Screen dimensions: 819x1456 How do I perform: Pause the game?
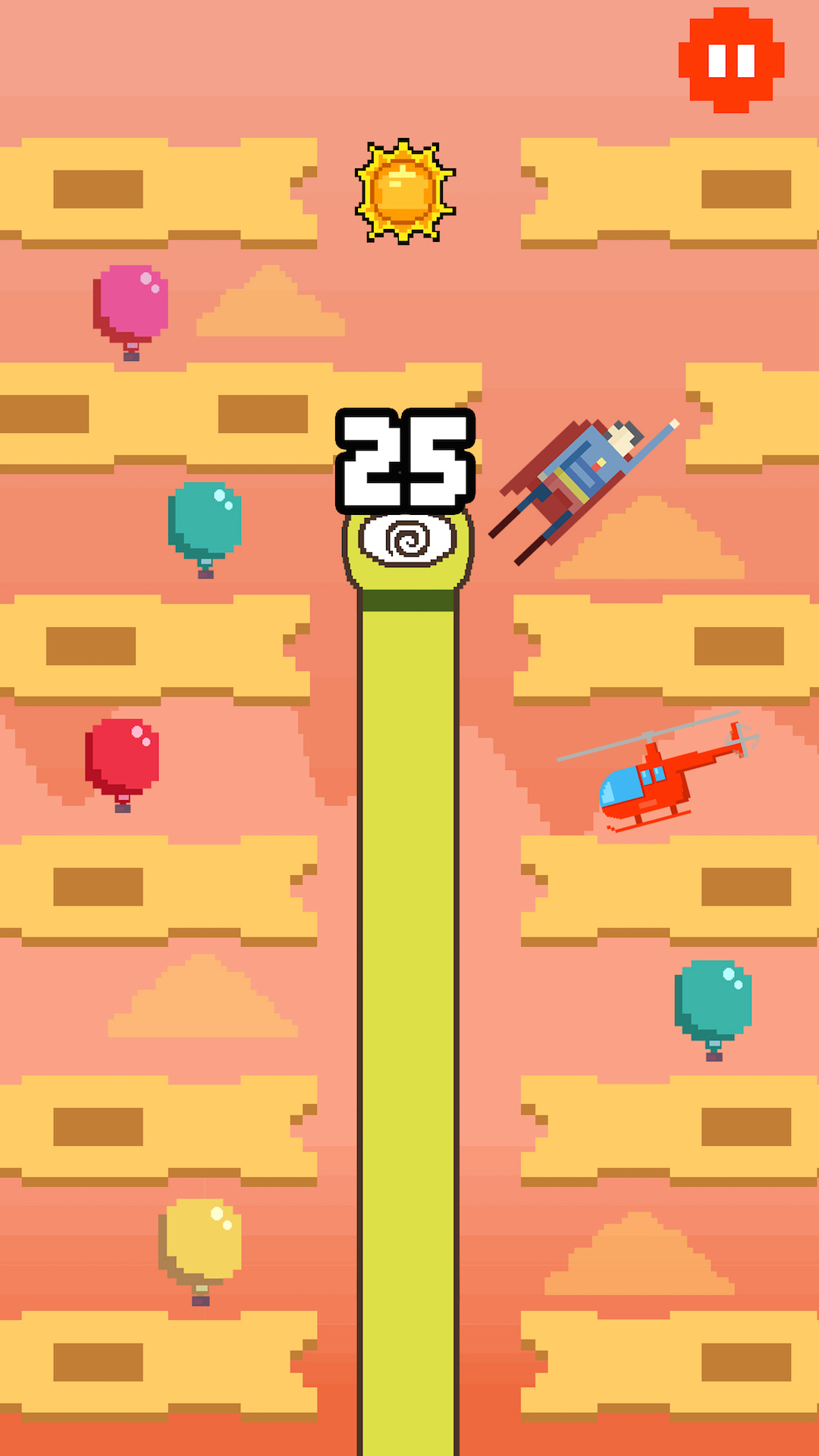pyautogui.click(x=731, y=61)
